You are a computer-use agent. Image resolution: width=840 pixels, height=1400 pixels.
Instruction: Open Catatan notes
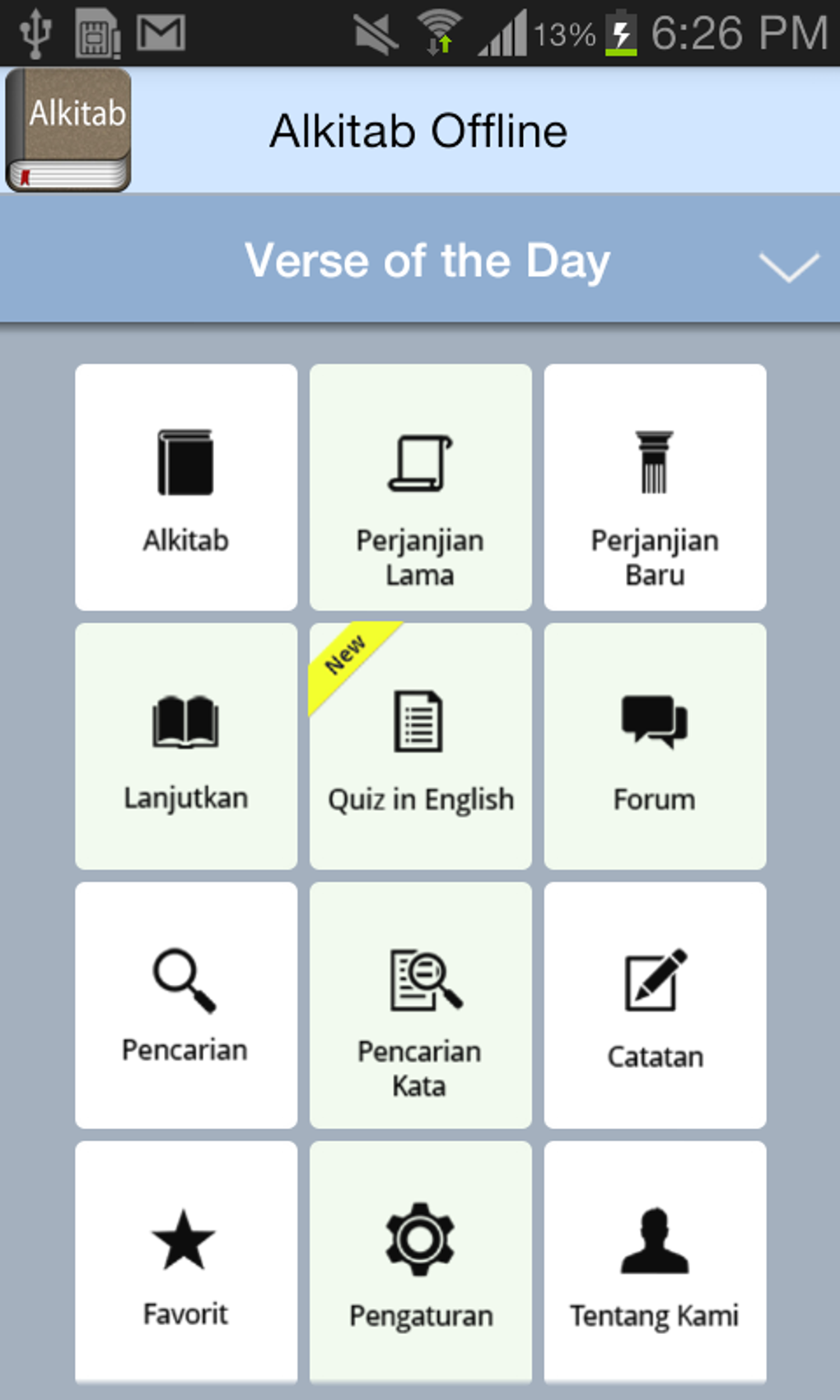coord(656,1005)
